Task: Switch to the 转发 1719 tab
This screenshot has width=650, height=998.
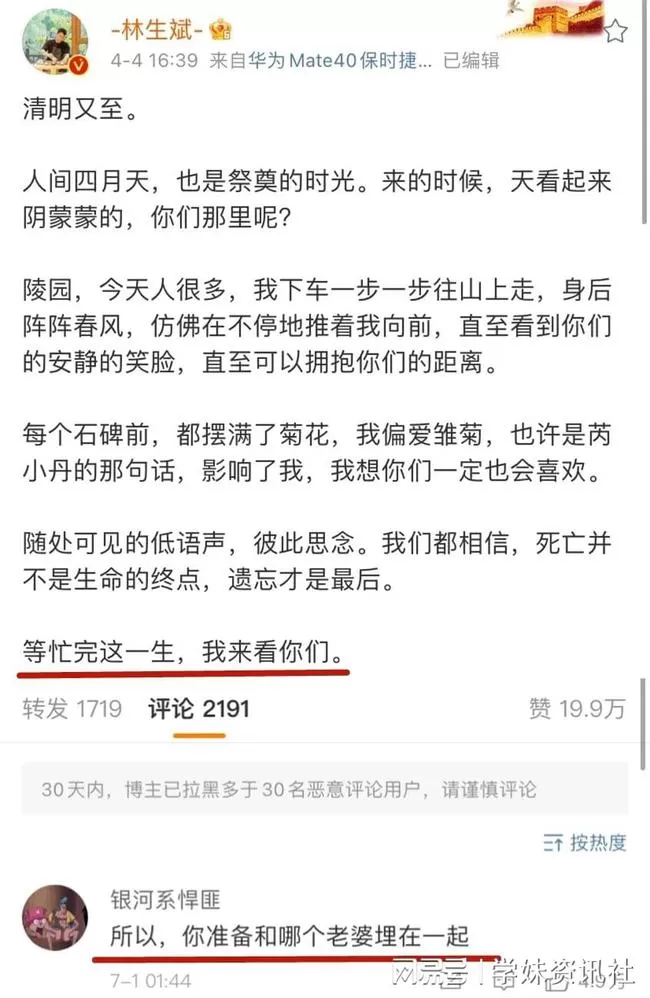Action: coord(72,708)
